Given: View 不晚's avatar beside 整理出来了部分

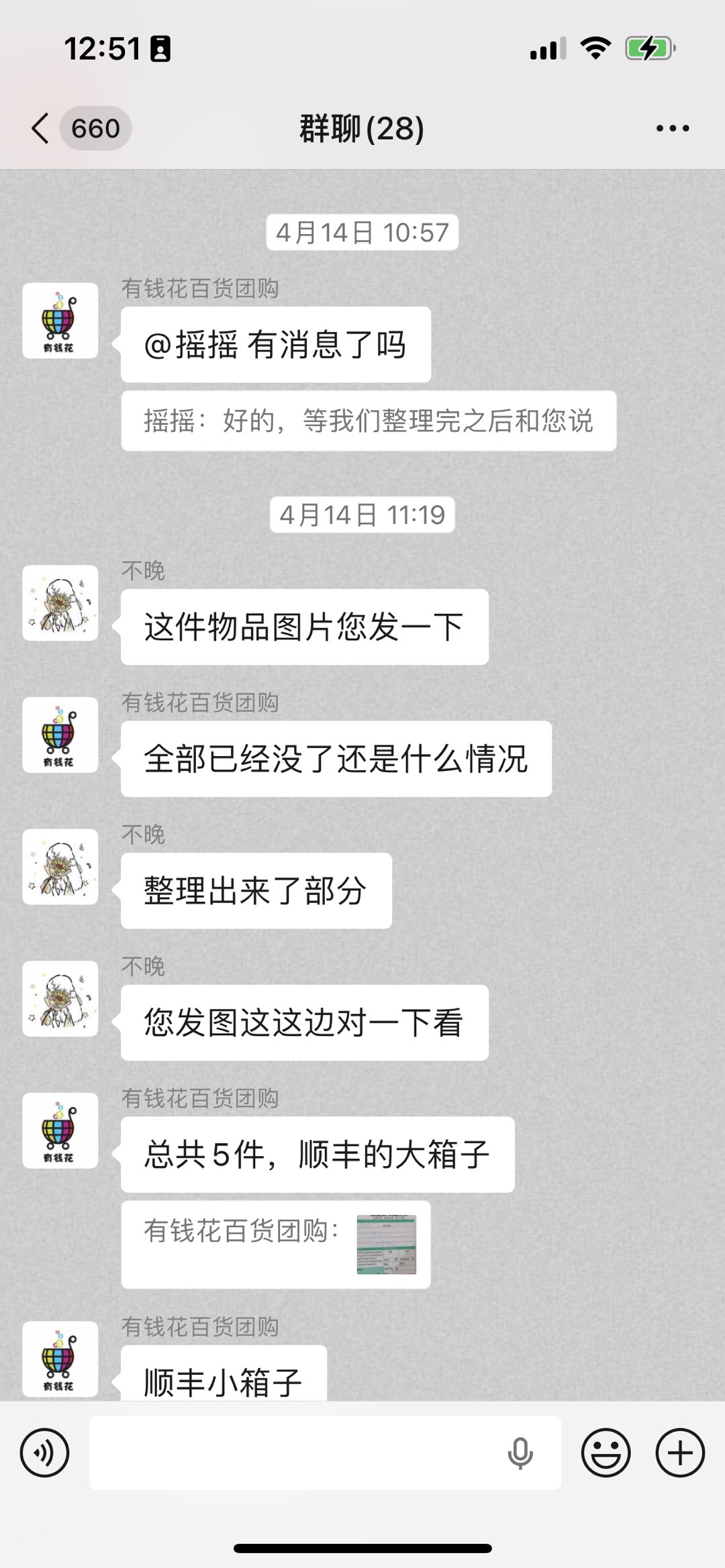Looking at the screenshot, I should point(60,866).
